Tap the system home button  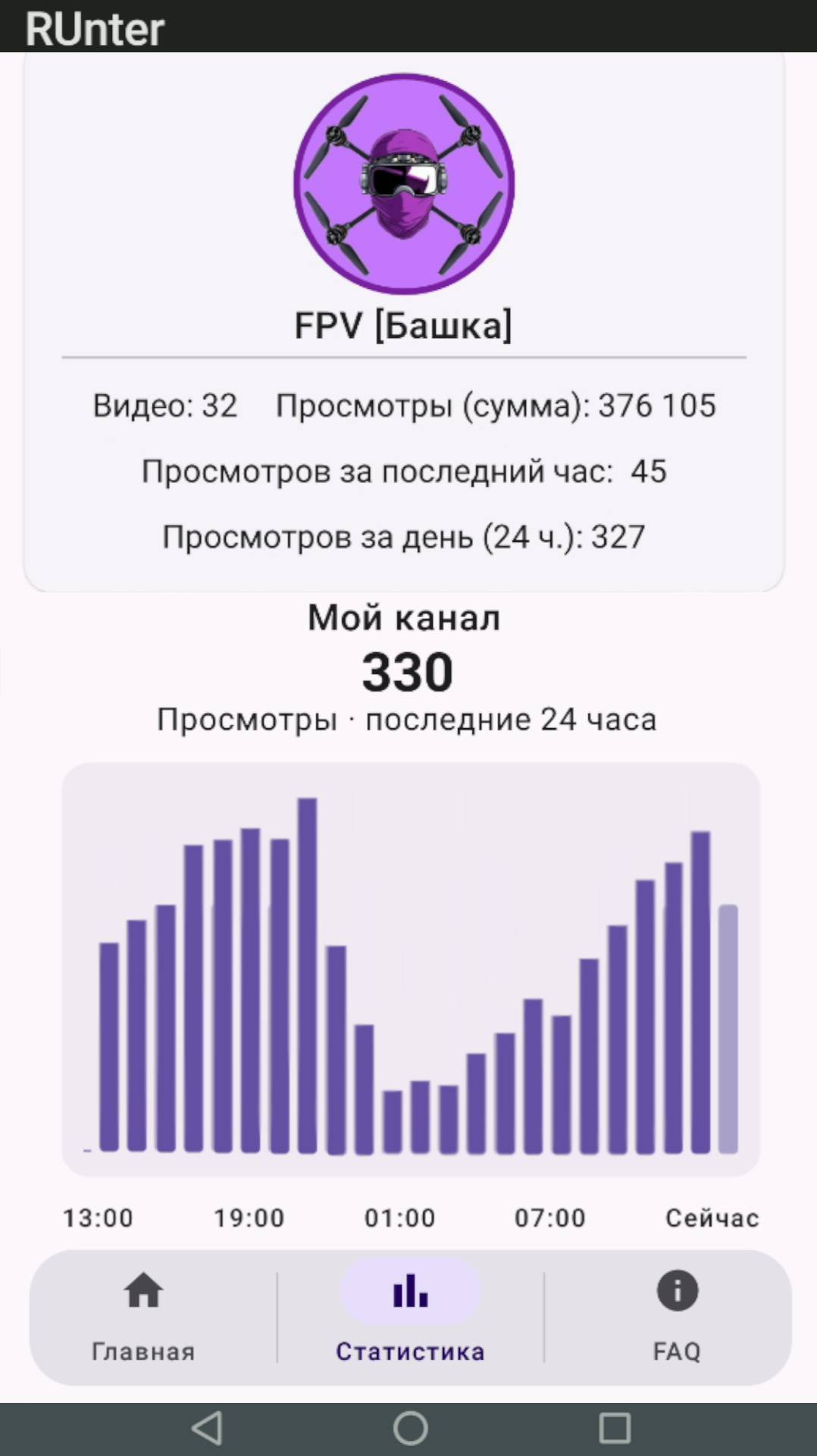tap(410, 1428)
